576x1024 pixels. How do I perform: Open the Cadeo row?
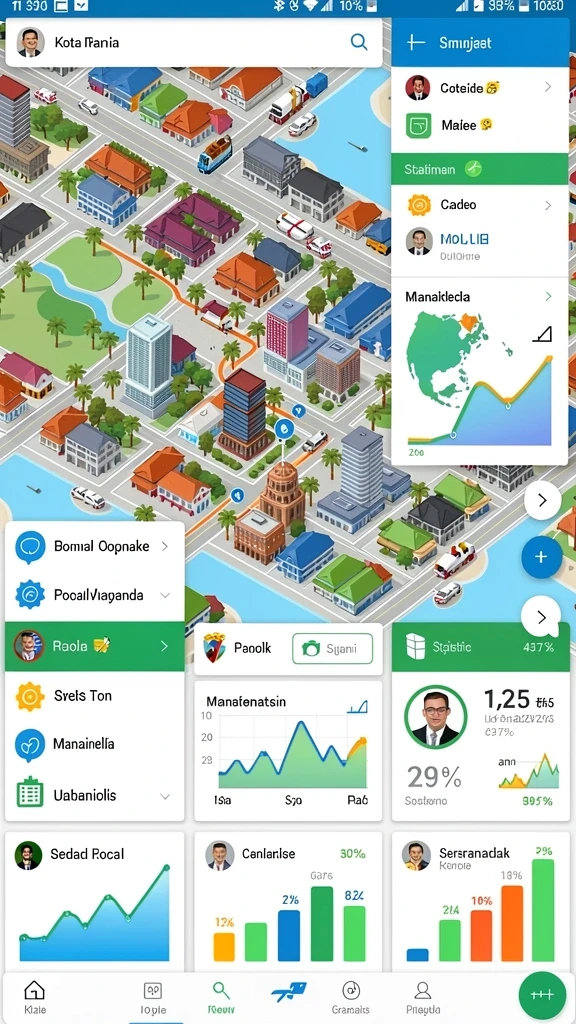point(479,205)
